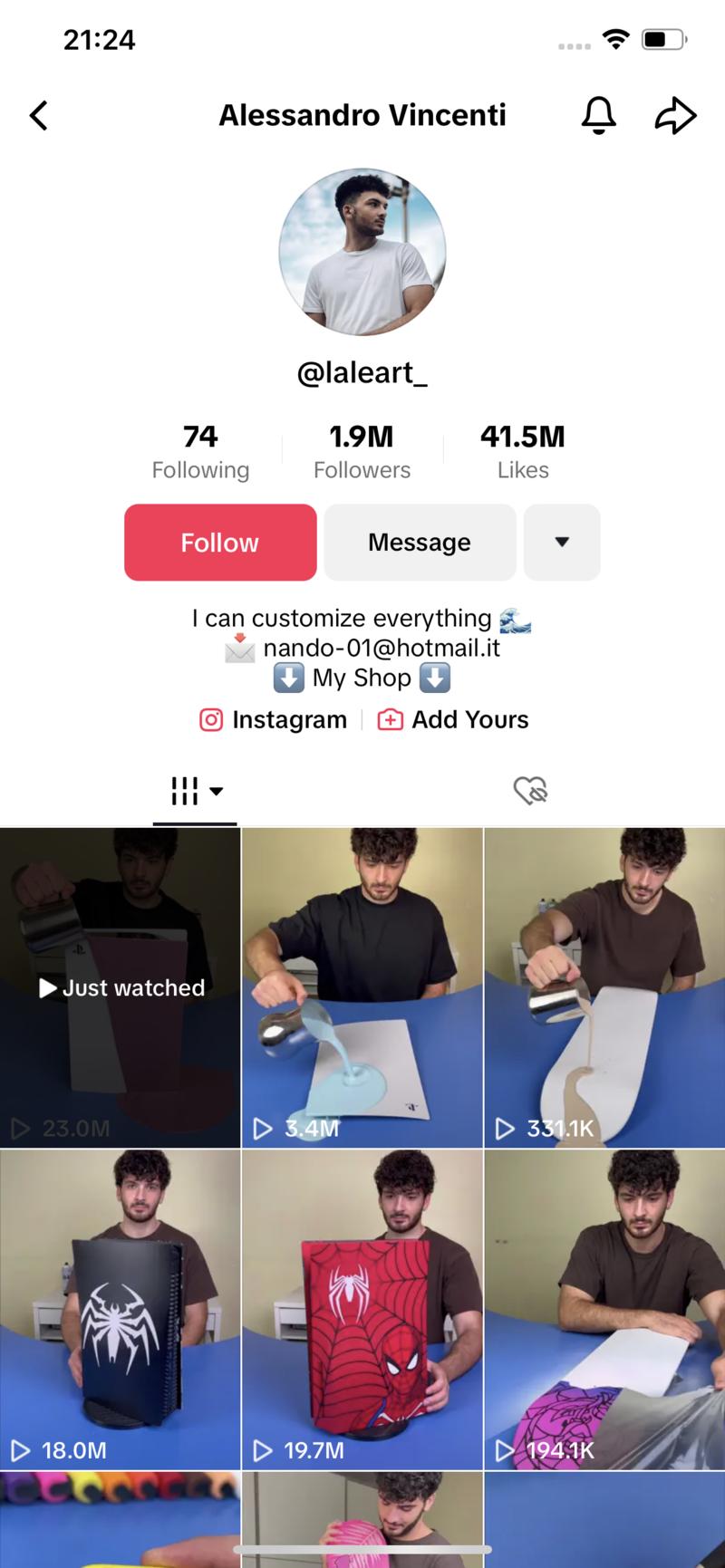Screen dimensions: 725x1568
Task: Share this profile via the arrow icon
Action: (x=675, y=115)
